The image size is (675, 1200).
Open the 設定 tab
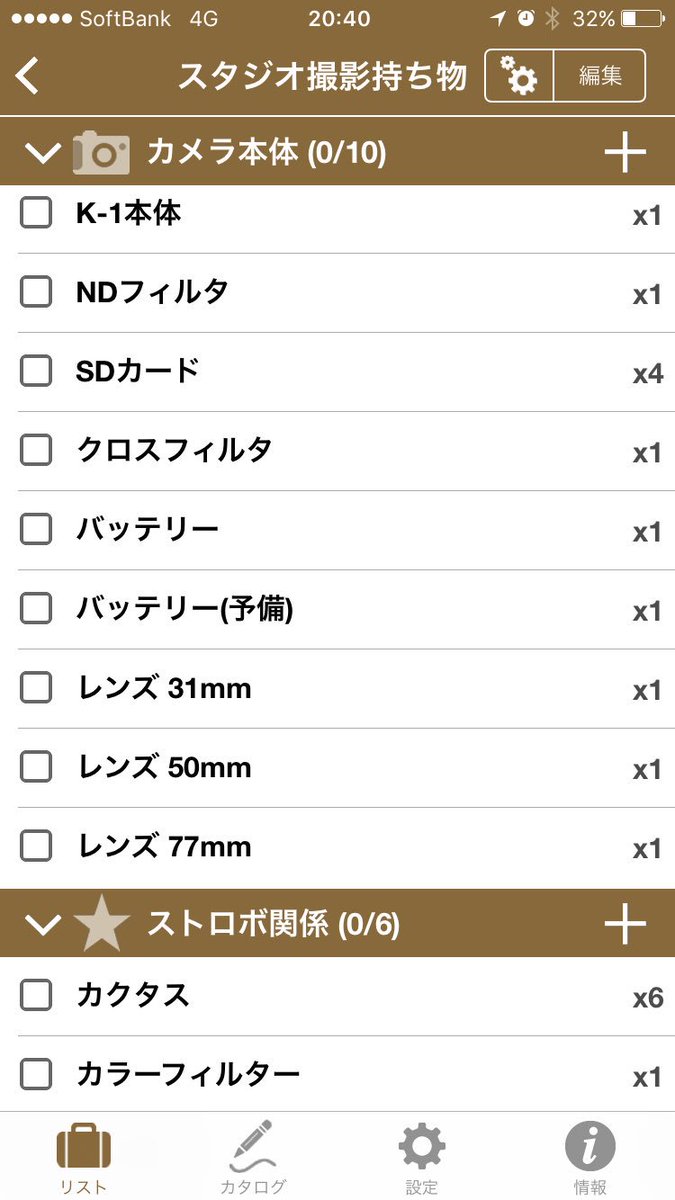(x=422, y=1156)
